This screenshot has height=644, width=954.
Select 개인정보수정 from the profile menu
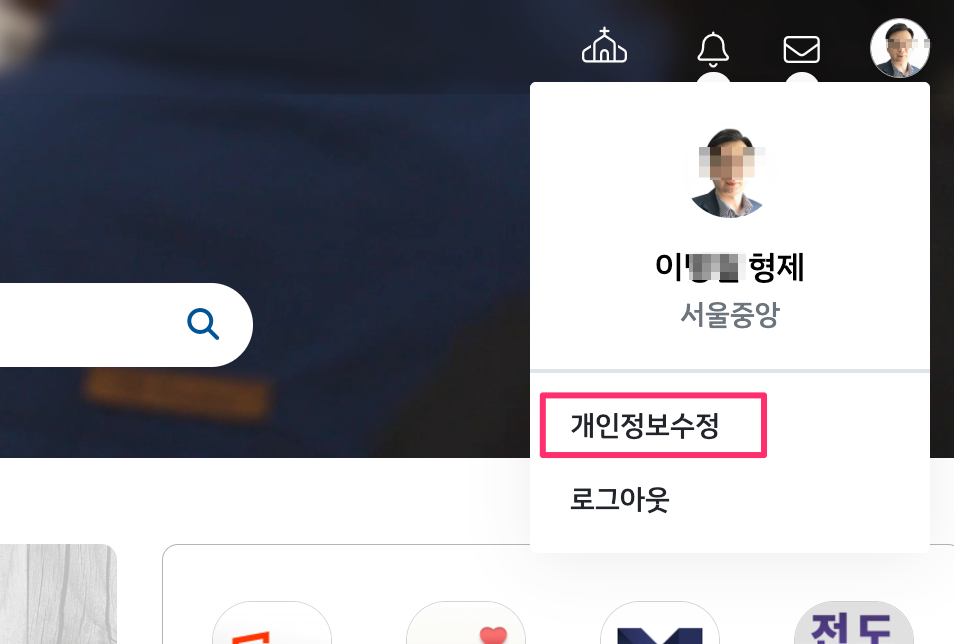(x=645, y=426)
